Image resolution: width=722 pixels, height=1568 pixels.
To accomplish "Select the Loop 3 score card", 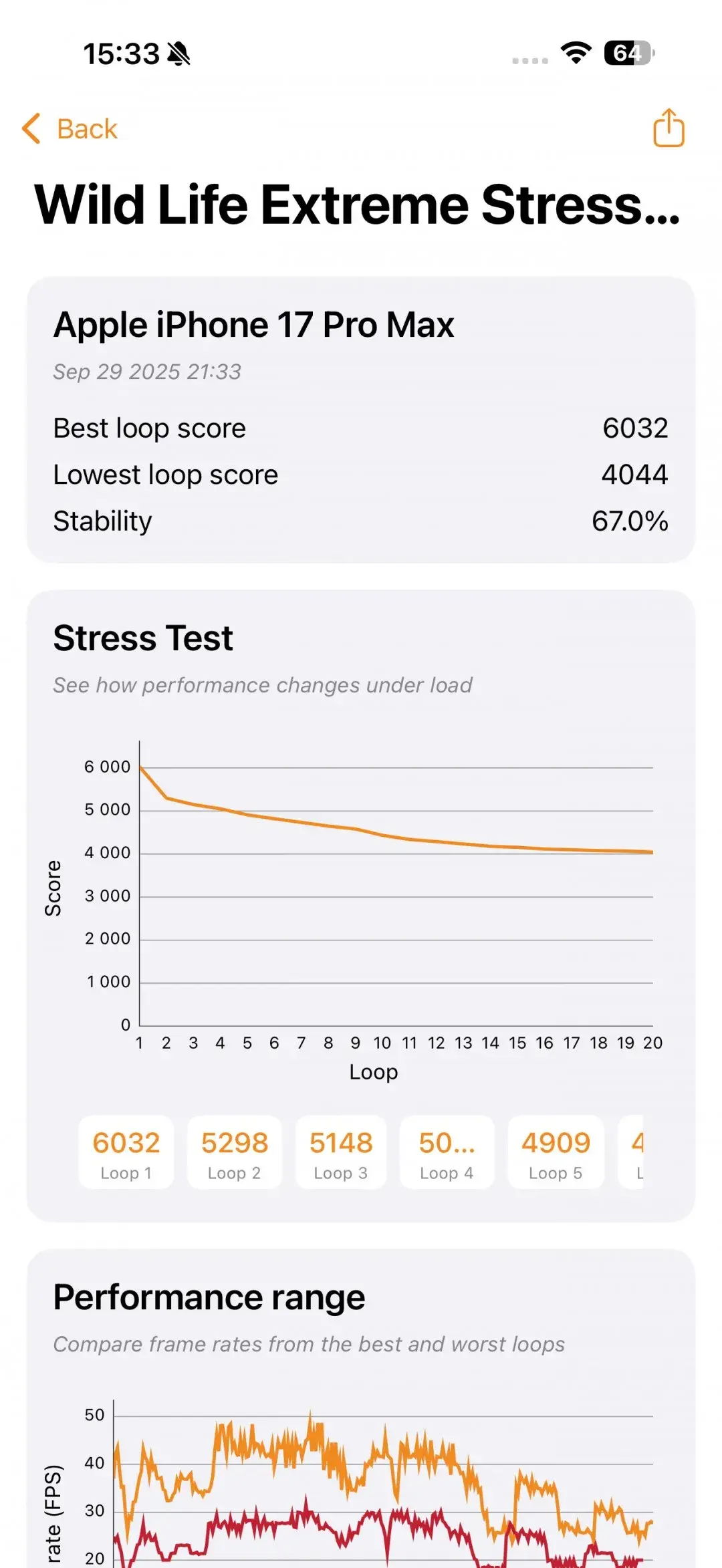I will click(341, 1153).
